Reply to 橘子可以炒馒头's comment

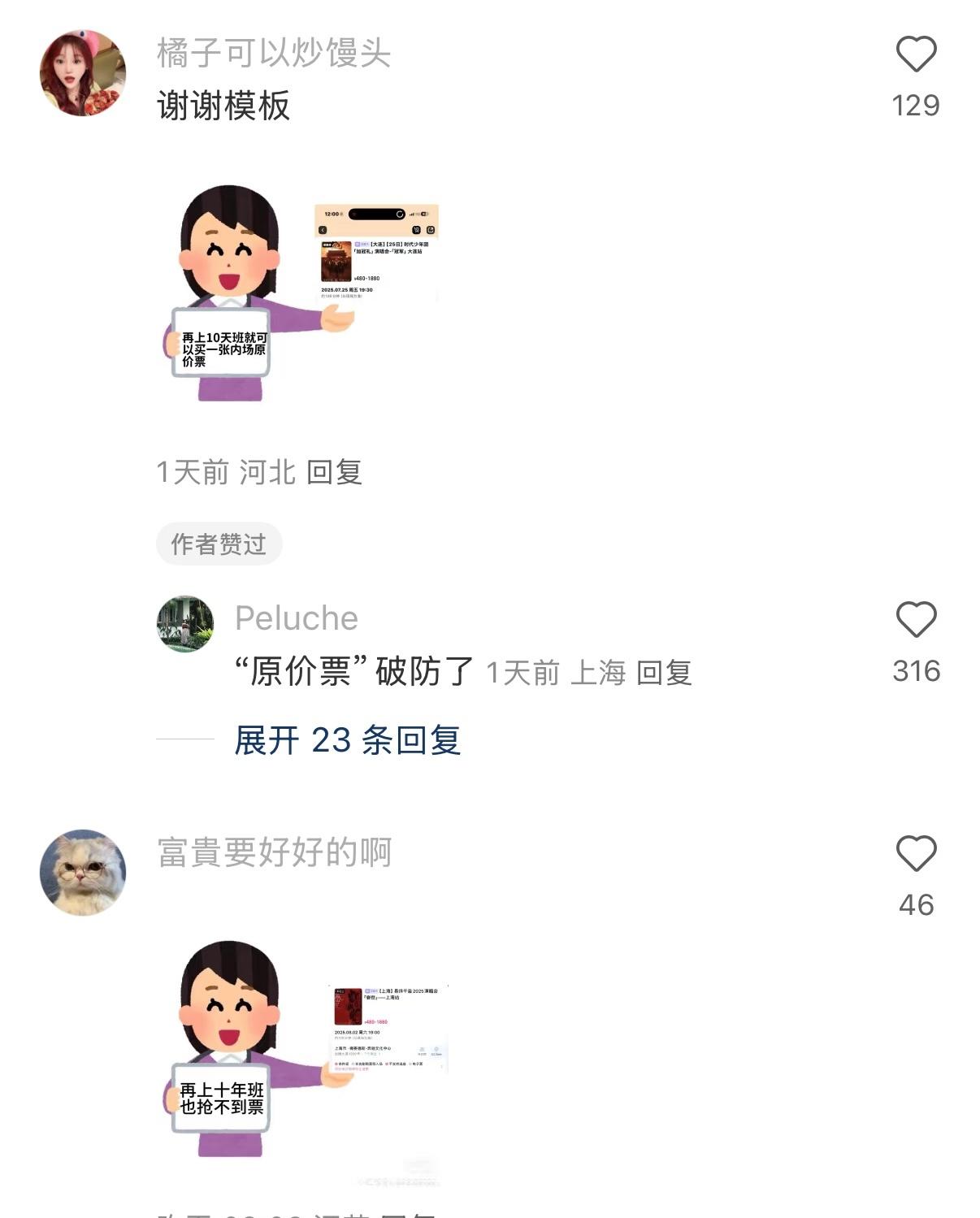[334, 472]
